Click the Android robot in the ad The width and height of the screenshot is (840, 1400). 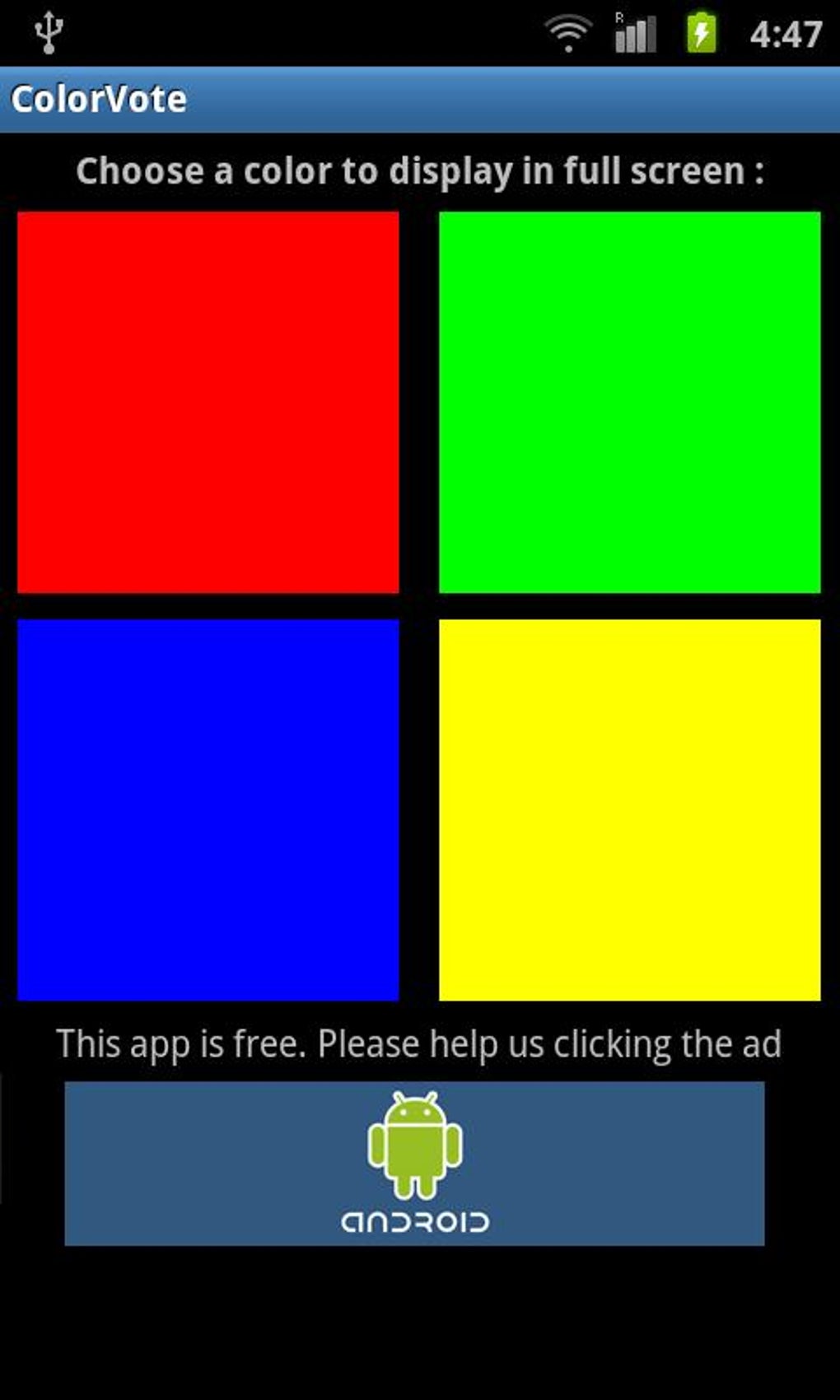coord(417,1145)
